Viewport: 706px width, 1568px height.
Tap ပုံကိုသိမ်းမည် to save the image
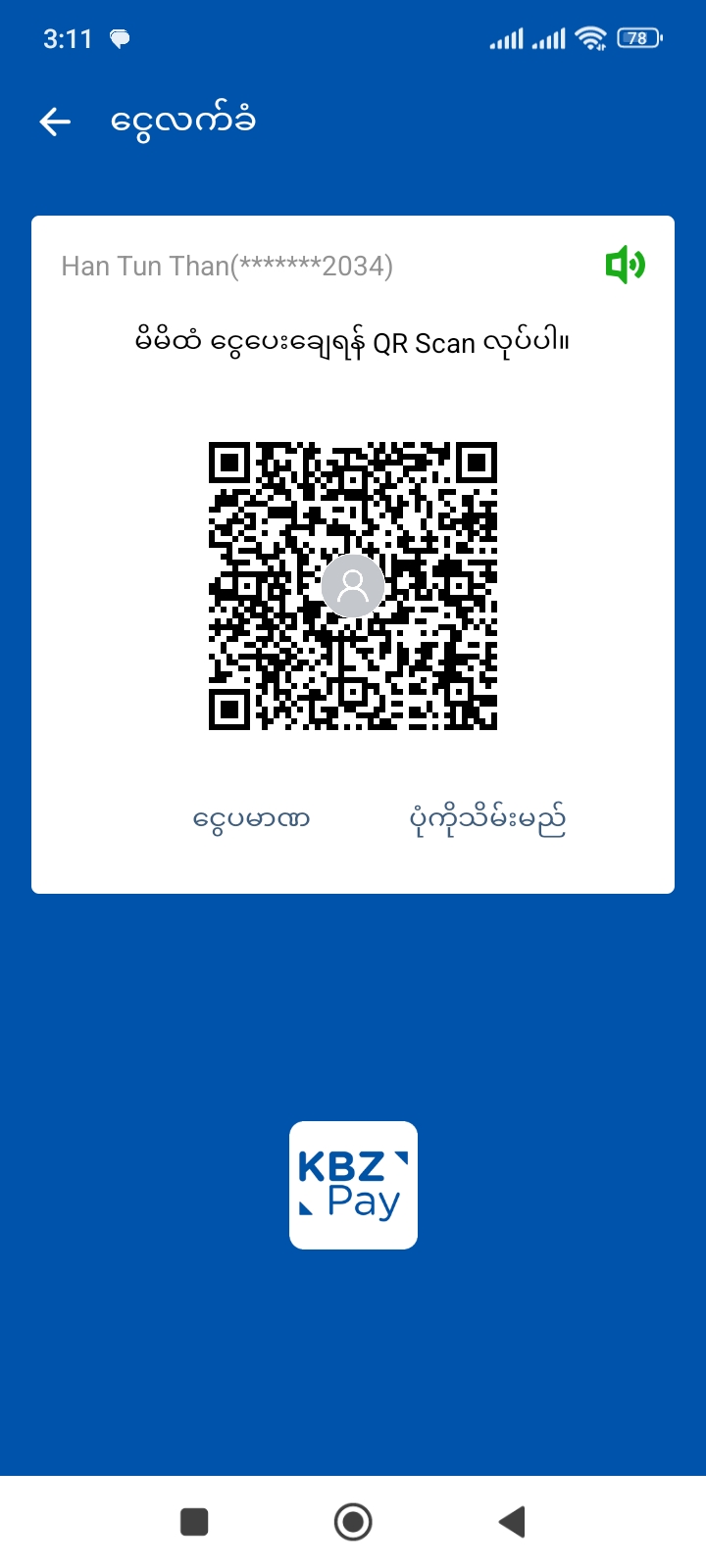click(487, 819)
